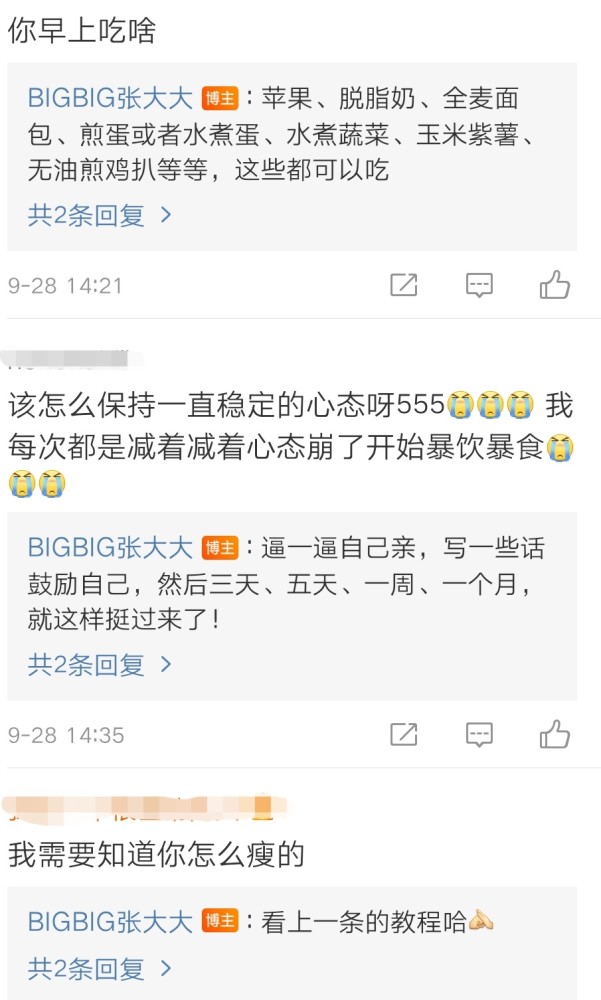
Task: Open BIGBIG张大大 profile in the 教程 reply
Action: pyautogui.click(x=110, y=921)
